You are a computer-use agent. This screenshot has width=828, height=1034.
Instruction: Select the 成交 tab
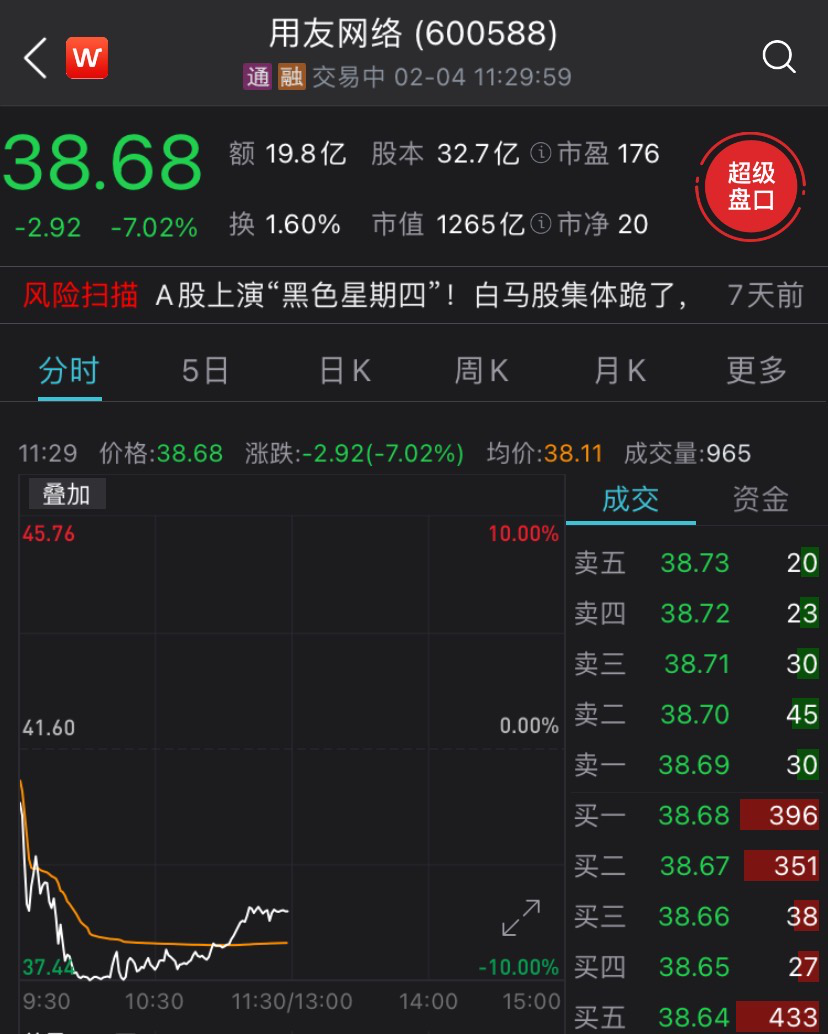coord(630,499)
